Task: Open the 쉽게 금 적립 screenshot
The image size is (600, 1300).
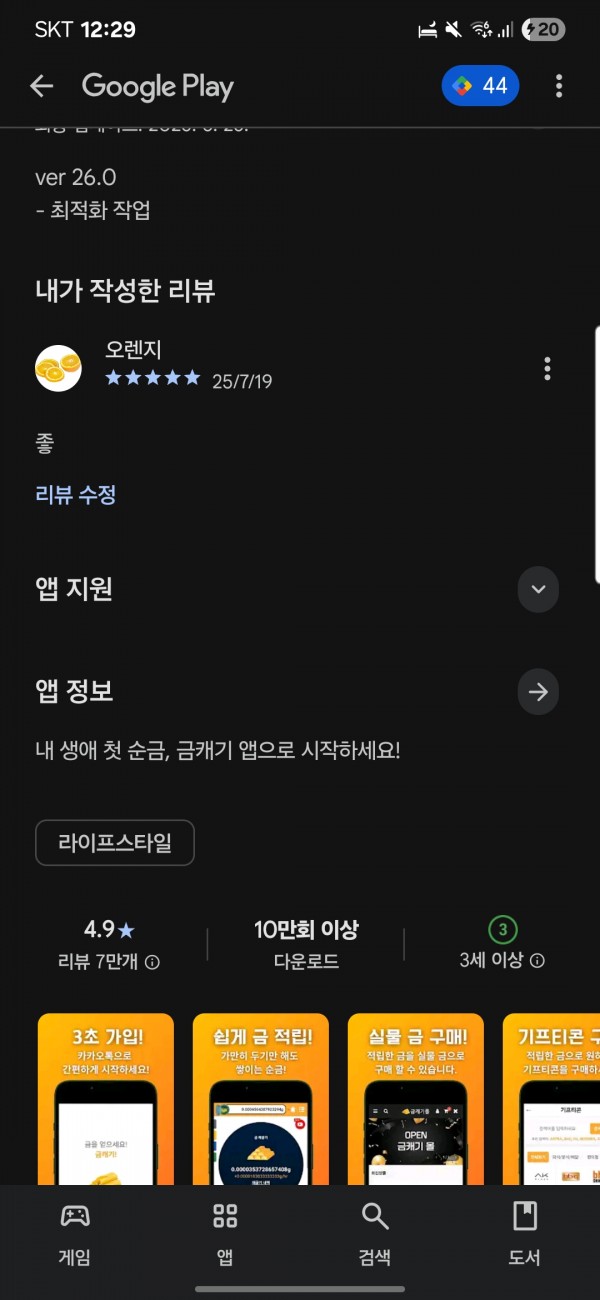Action: [261, 1099]
